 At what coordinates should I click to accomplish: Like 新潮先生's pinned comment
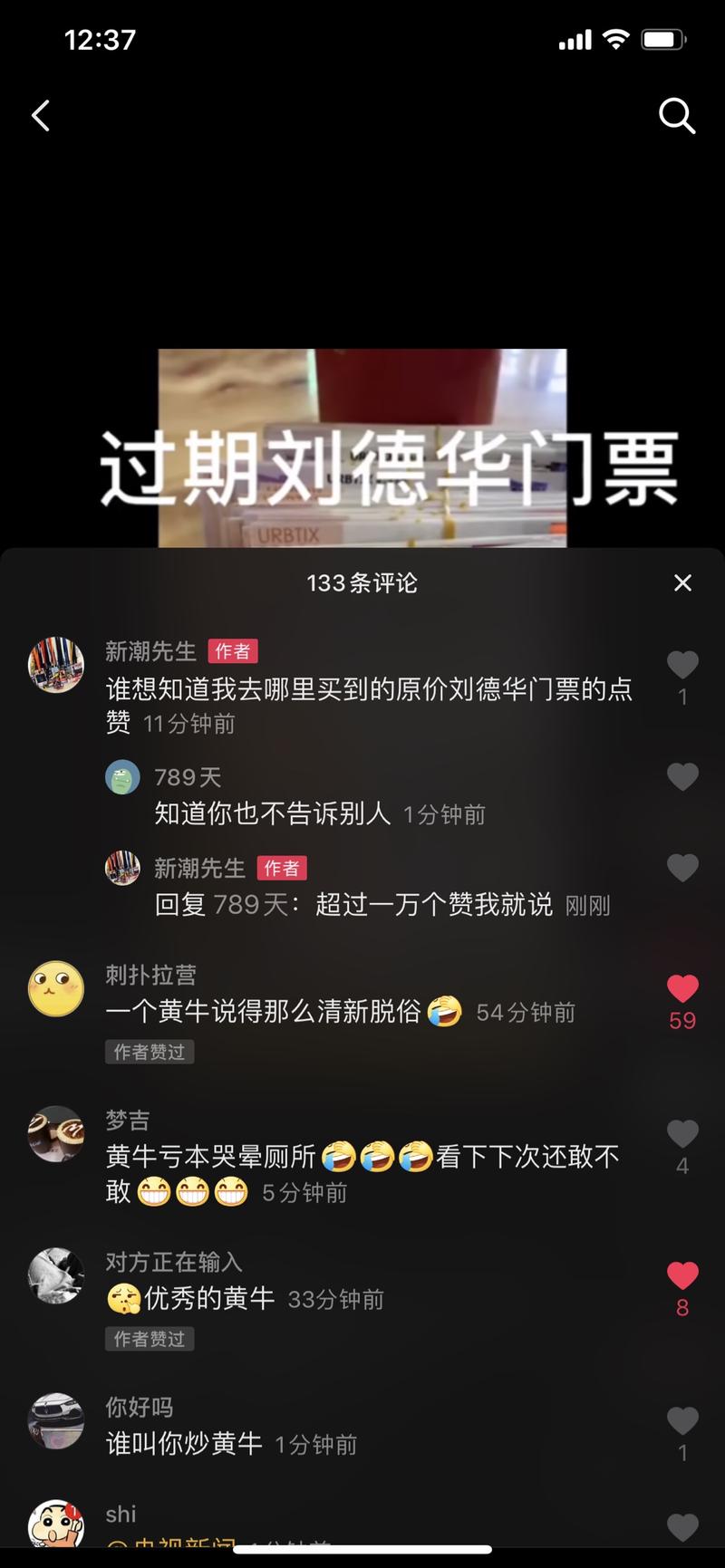tap(682, 664)
